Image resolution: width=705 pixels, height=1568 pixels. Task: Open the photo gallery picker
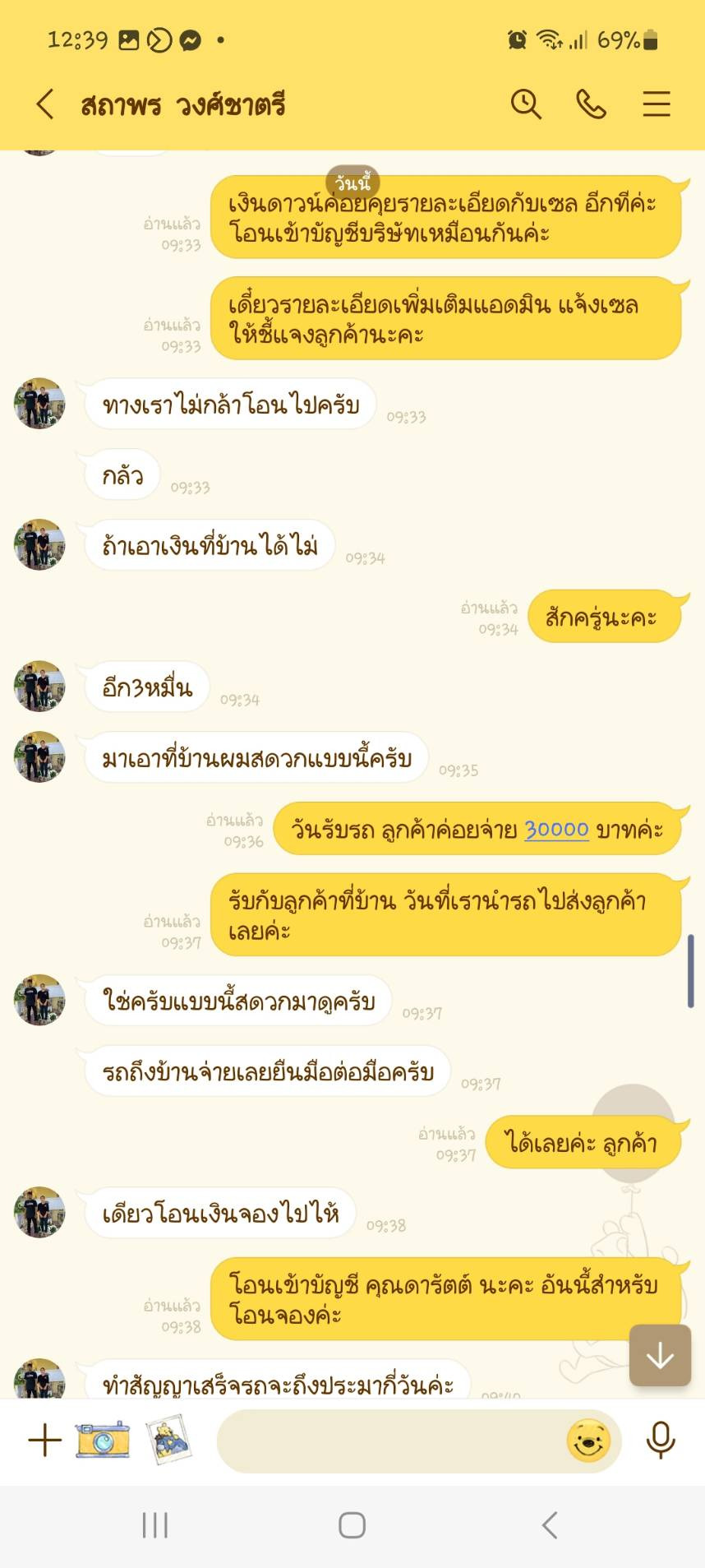click(168, 1440)
